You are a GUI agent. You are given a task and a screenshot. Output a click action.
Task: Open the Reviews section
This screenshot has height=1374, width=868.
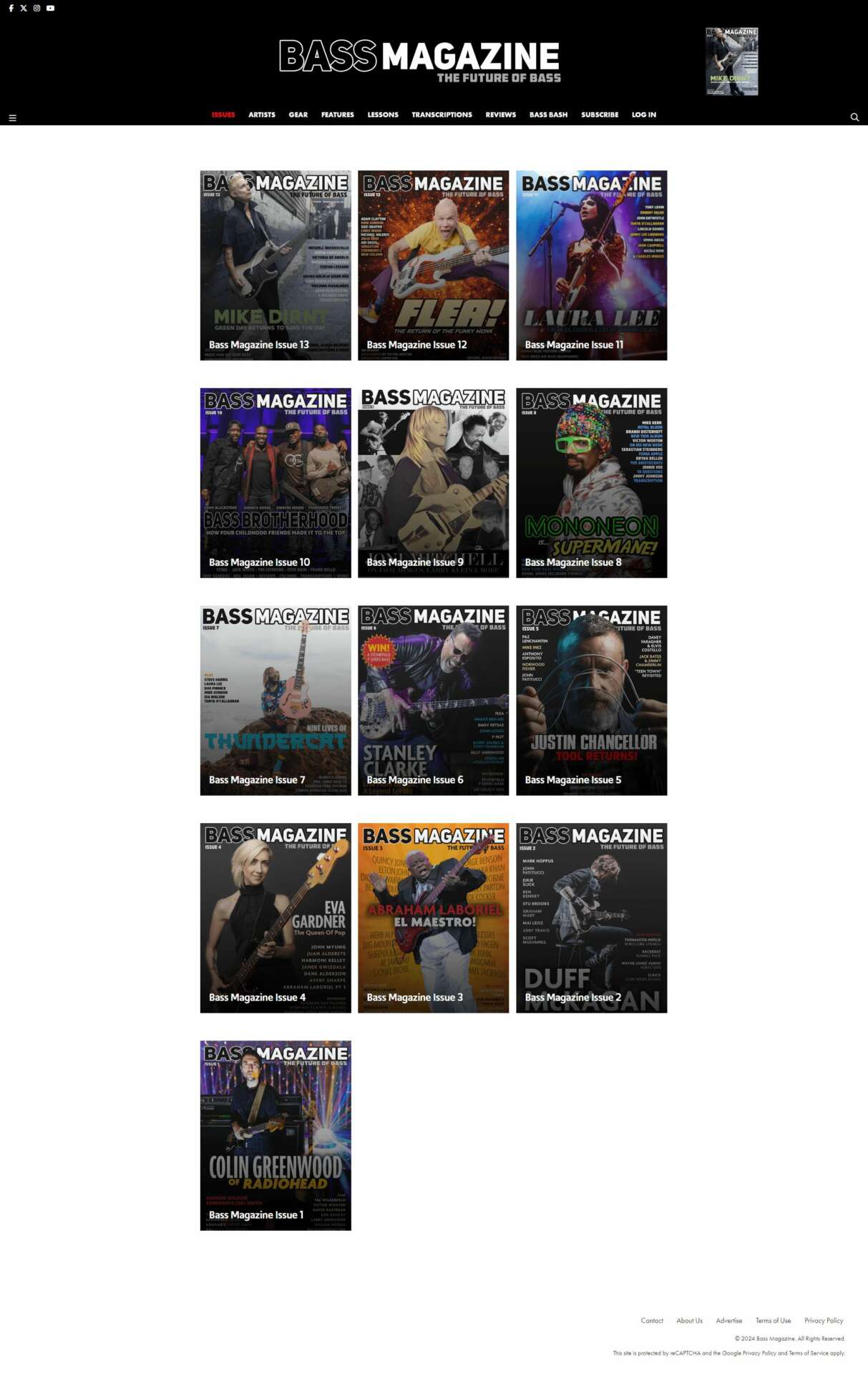500,114
